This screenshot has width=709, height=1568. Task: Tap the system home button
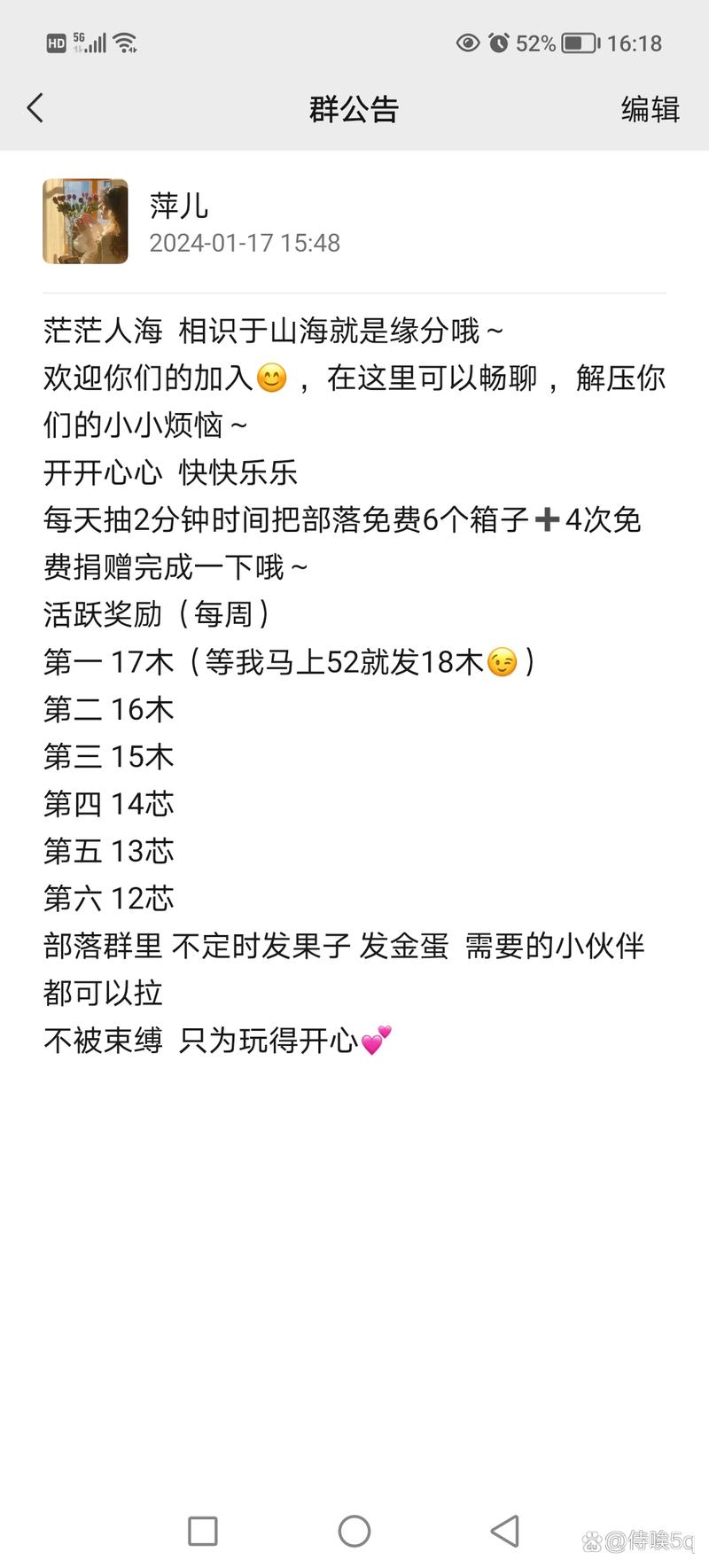tap(354, 1531)
